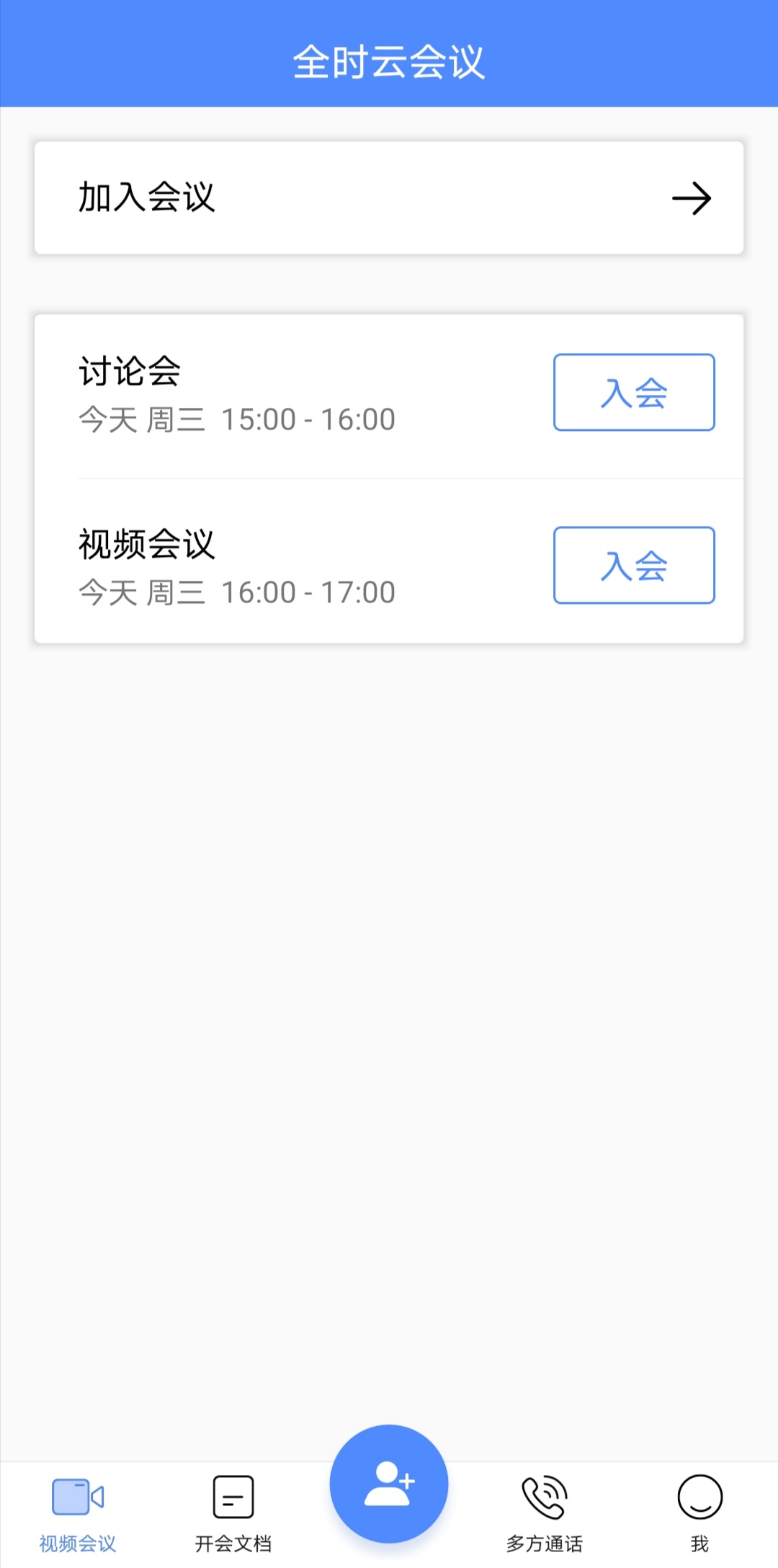
Task: Click the 全时云会议 title bar
Action: click(x=389, y=61)
